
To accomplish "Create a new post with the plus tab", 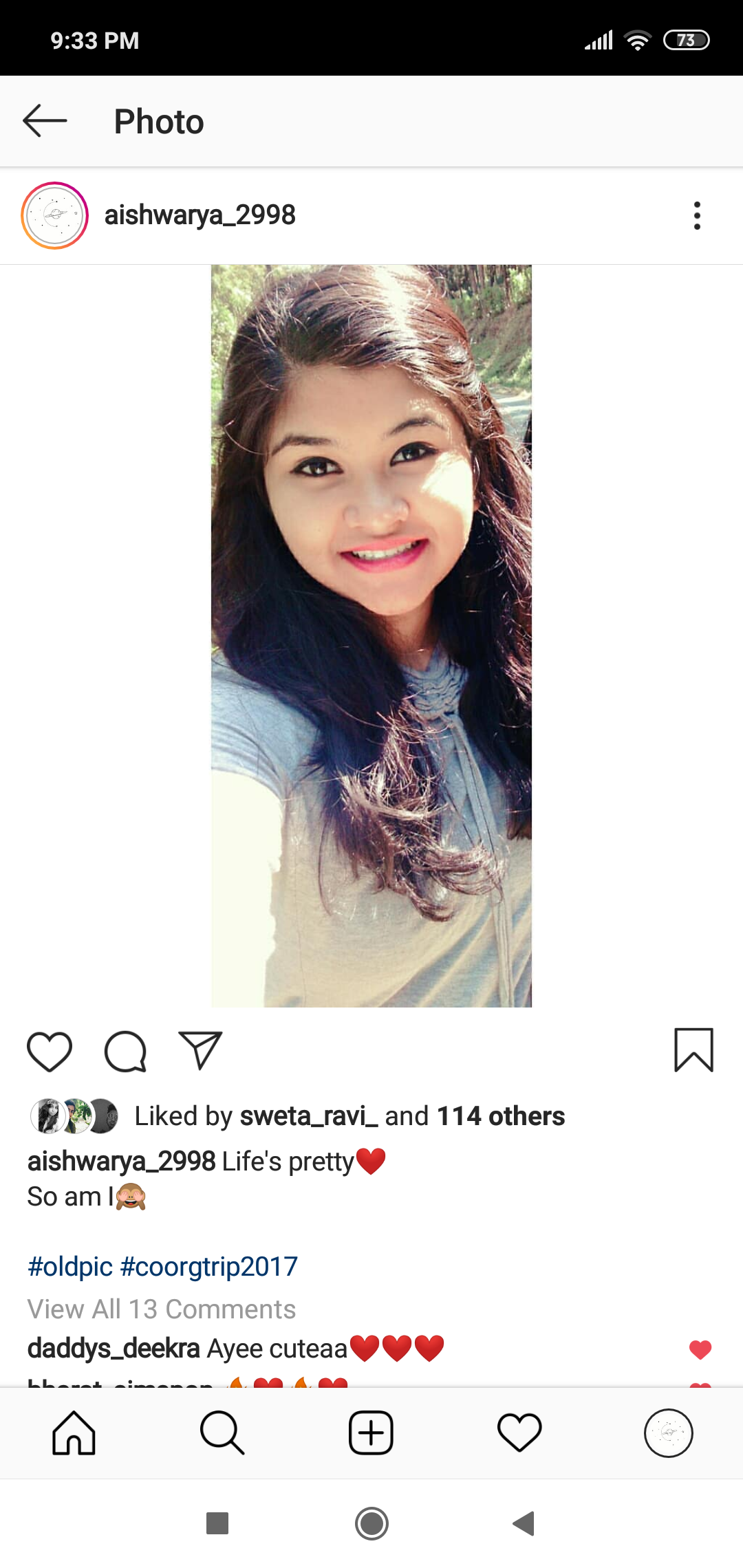I will 371,1433.
